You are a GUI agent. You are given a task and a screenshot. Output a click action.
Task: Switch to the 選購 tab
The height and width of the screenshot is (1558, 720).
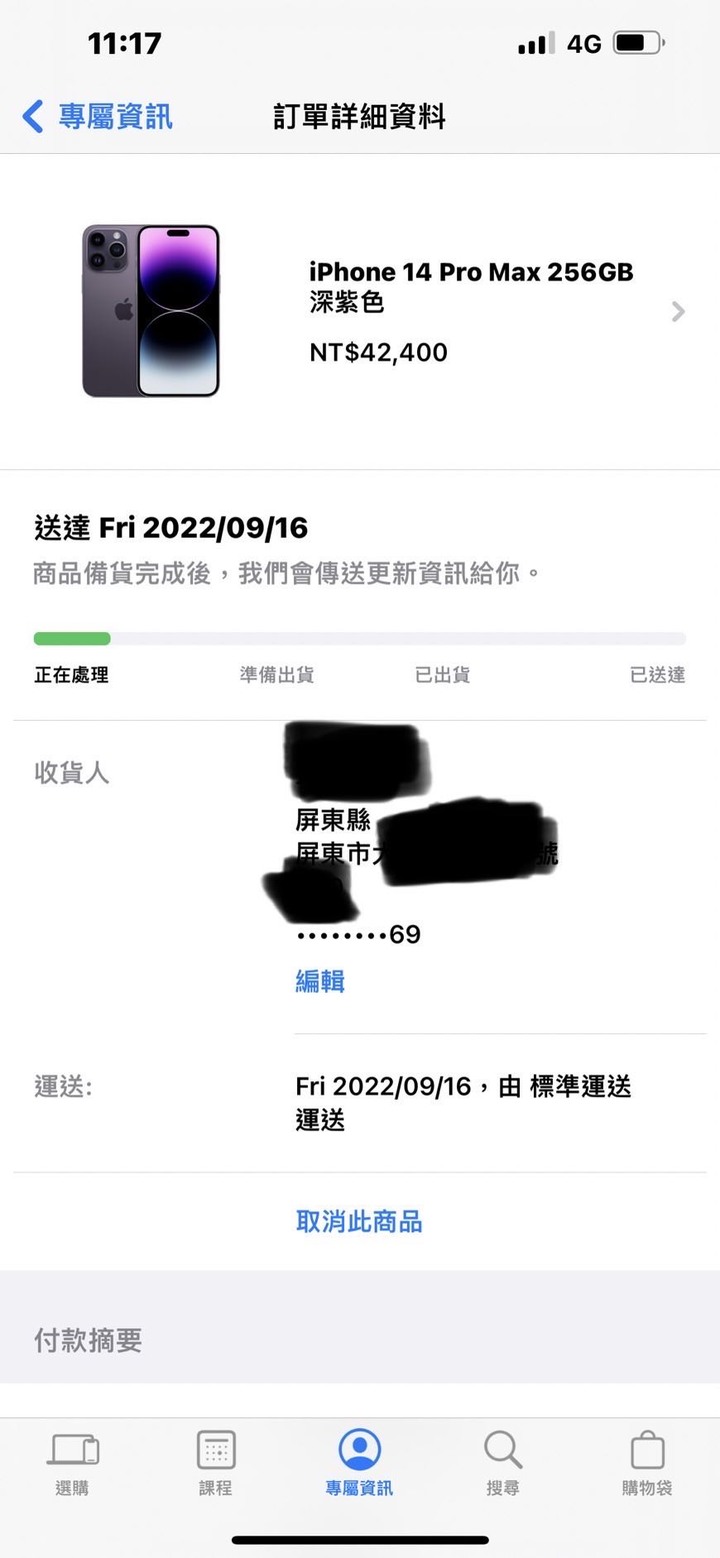(73, 1463)
